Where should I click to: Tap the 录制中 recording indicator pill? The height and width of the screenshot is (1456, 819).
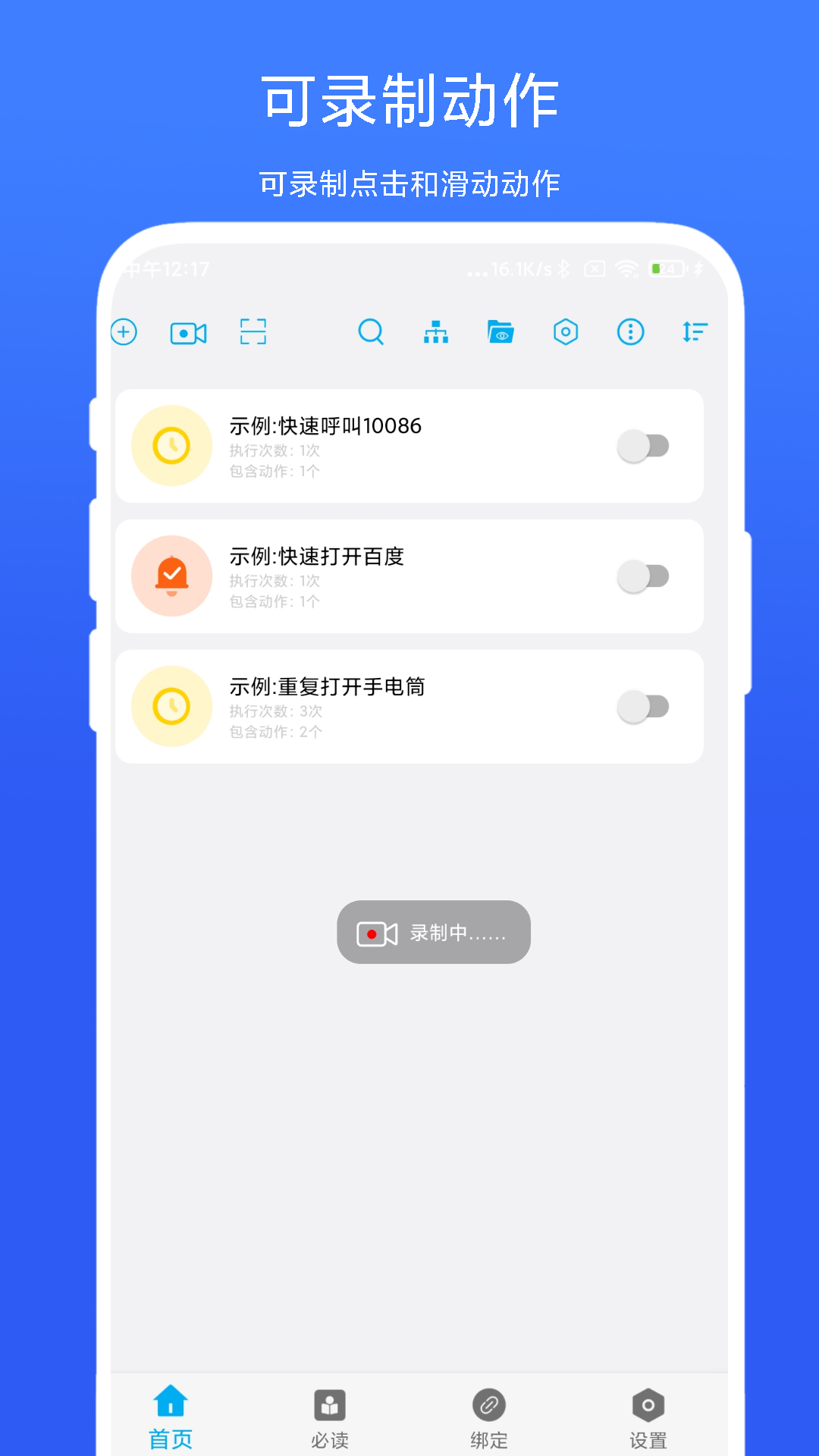coord(434,932)
